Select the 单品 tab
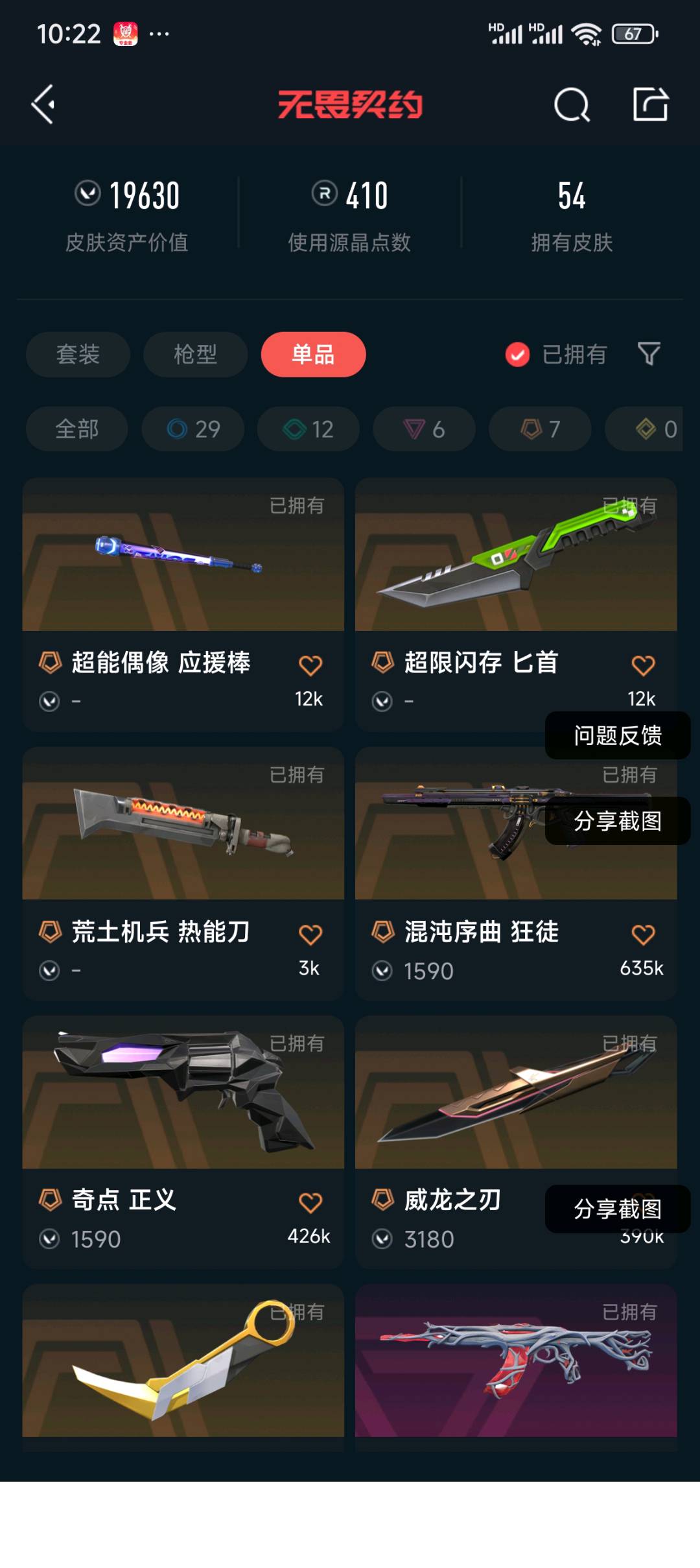The image size is (700, 1568). pyautogui.click(x=313, y=355)
